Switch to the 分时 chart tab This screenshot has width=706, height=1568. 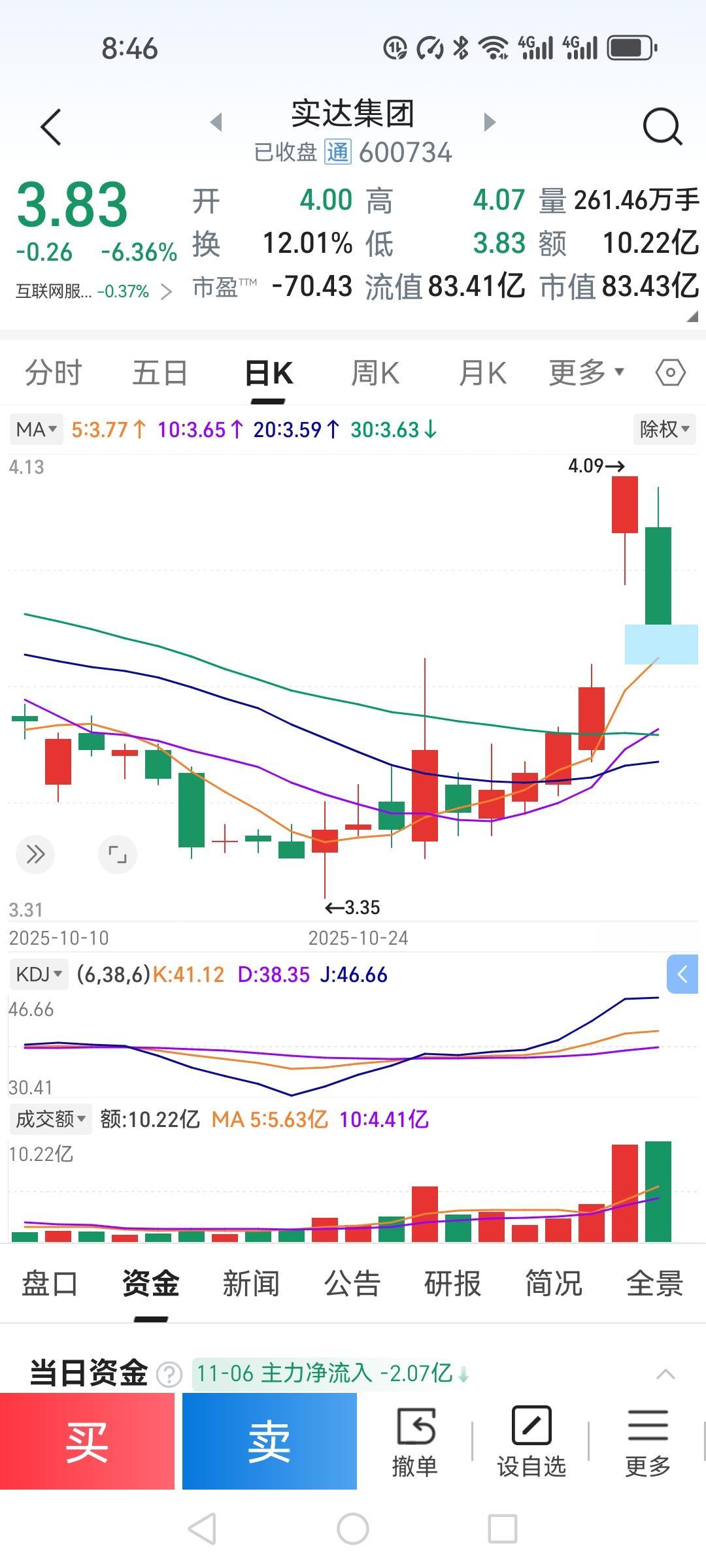(54, 374)
